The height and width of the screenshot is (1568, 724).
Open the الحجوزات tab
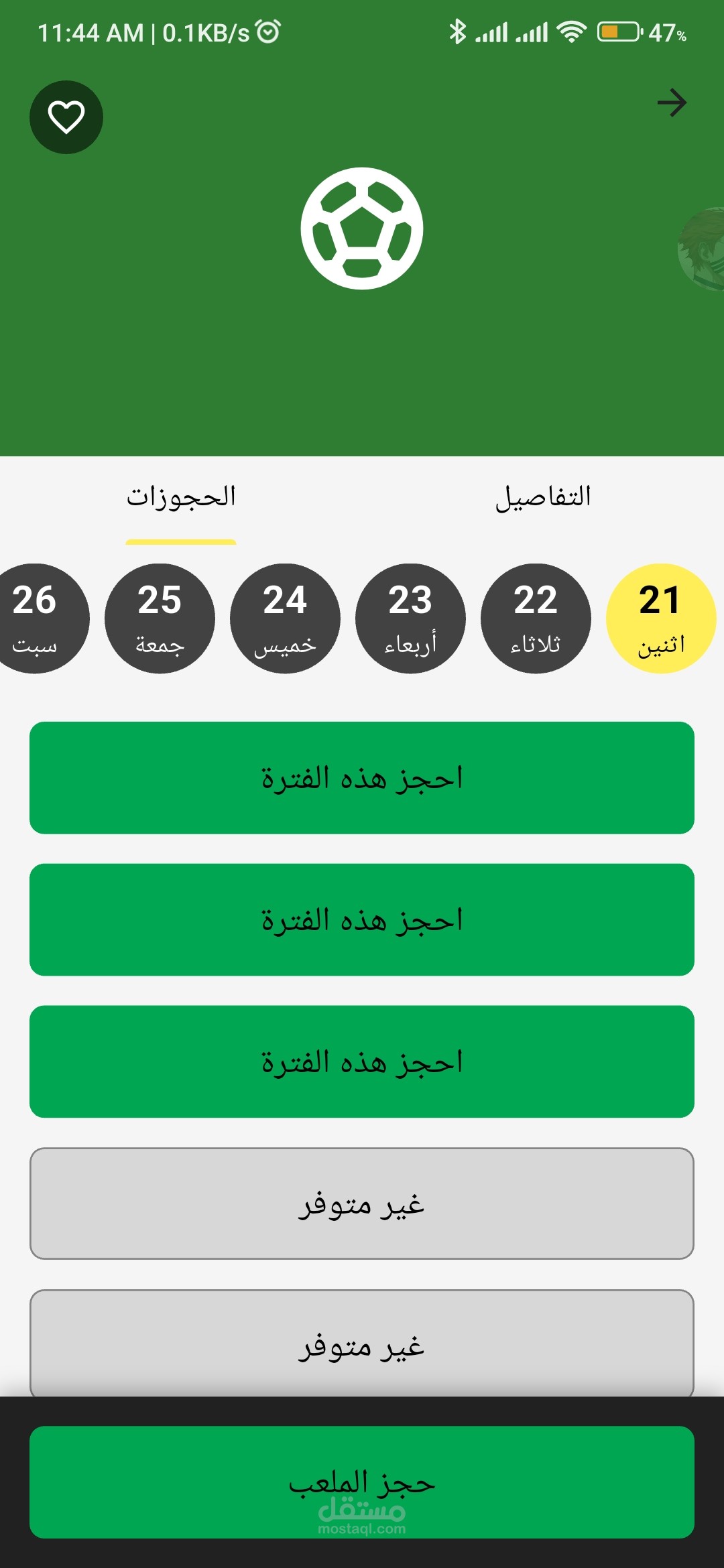pyautogui.click(x=181, y=497)
